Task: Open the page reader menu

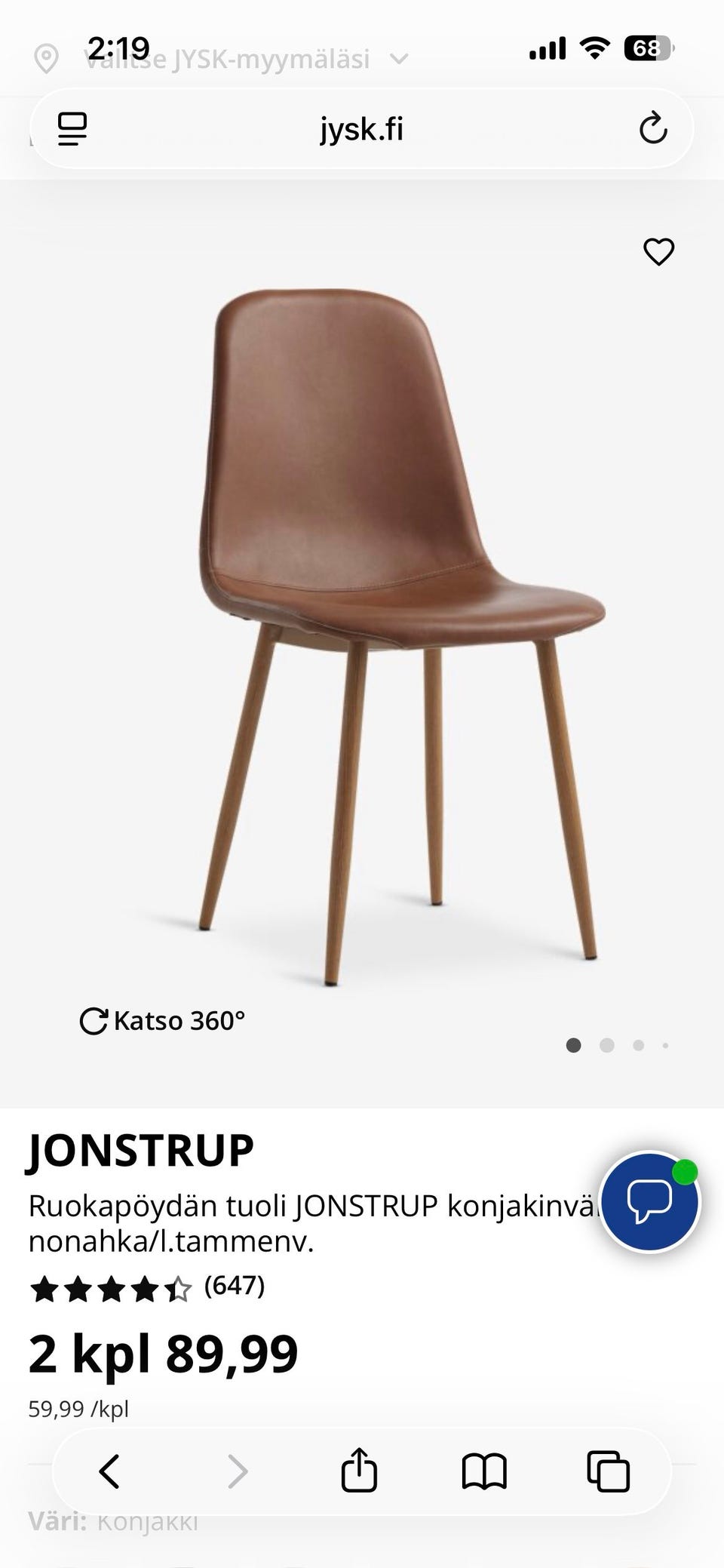Action: pyautogui.click(x=72, y=129)
